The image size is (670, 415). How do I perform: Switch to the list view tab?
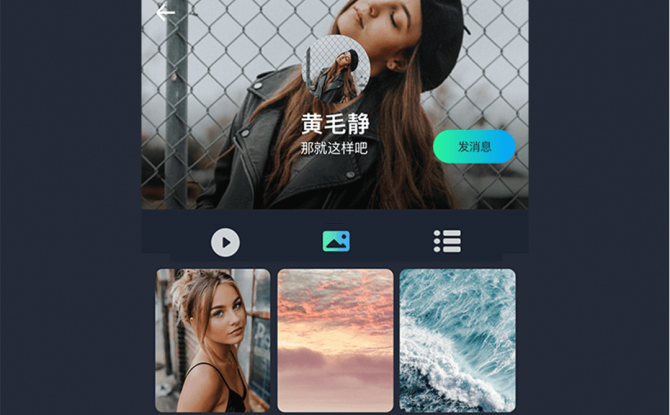click(447, 241)
